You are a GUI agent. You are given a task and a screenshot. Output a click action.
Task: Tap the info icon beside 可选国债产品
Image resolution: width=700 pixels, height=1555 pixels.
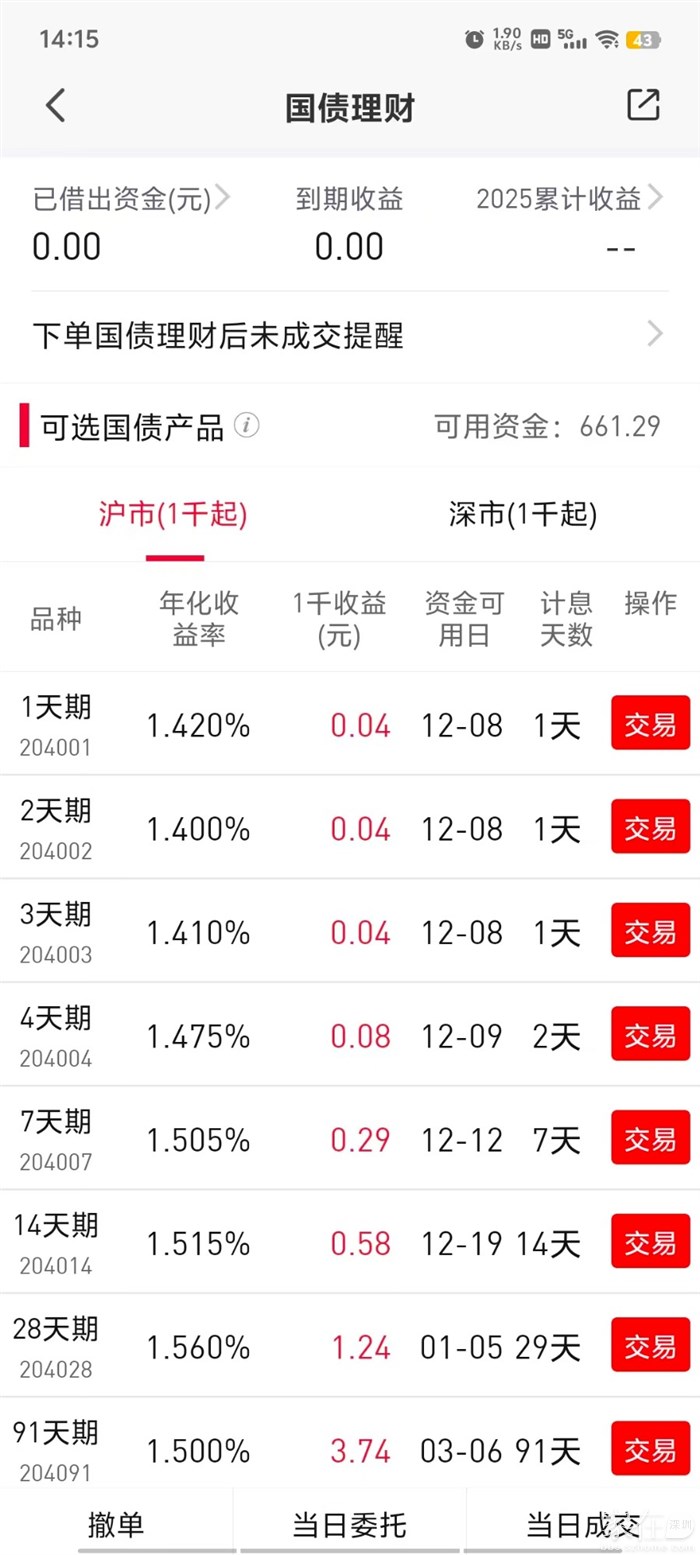pos(246,426)
